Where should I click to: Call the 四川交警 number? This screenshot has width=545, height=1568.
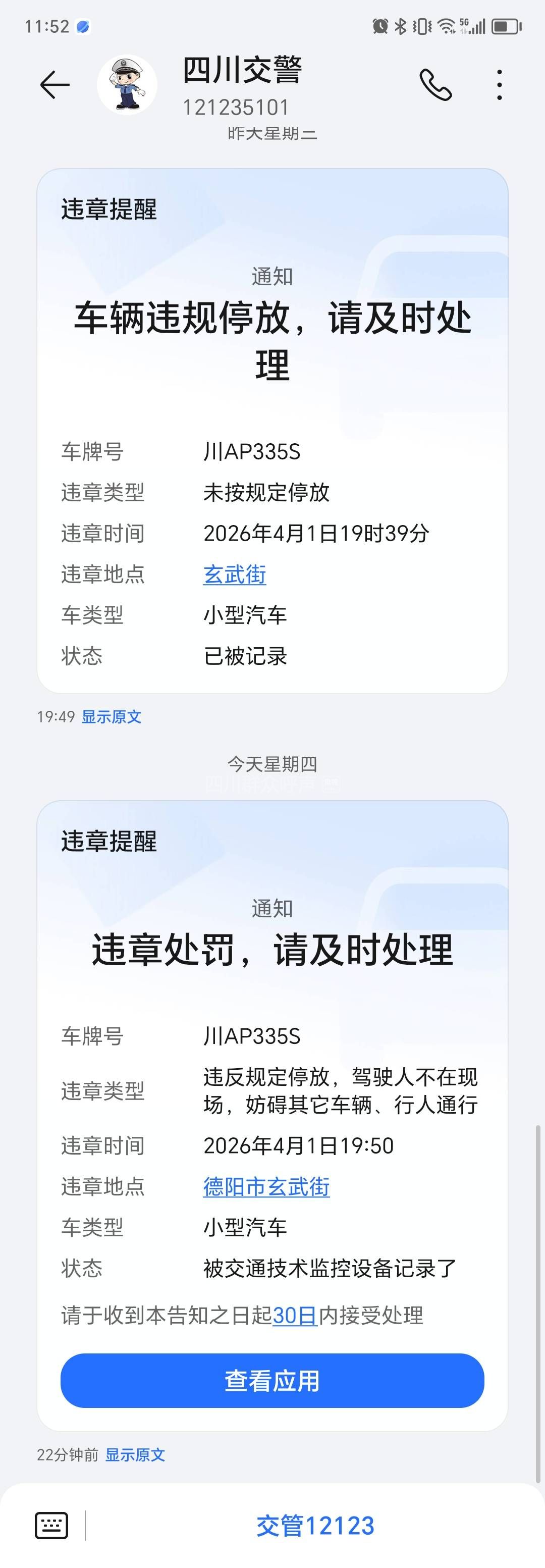point(435,85)
